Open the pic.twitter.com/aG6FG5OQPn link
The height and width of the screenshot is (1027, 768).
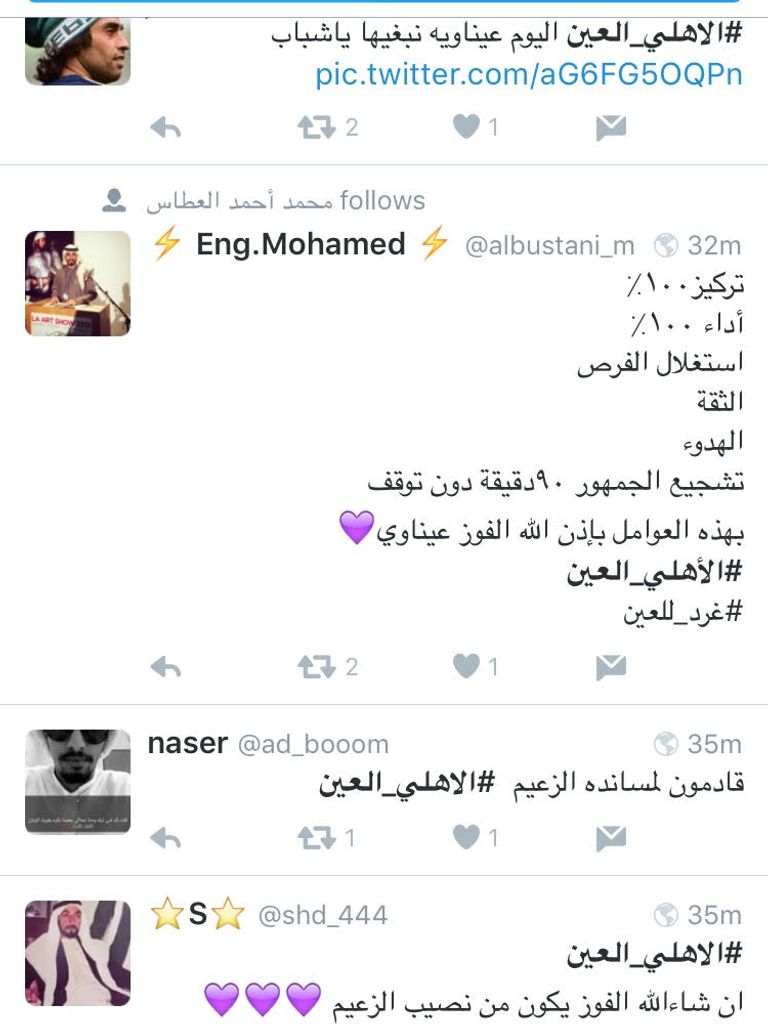pyautogui.click(x=529, y=75)
